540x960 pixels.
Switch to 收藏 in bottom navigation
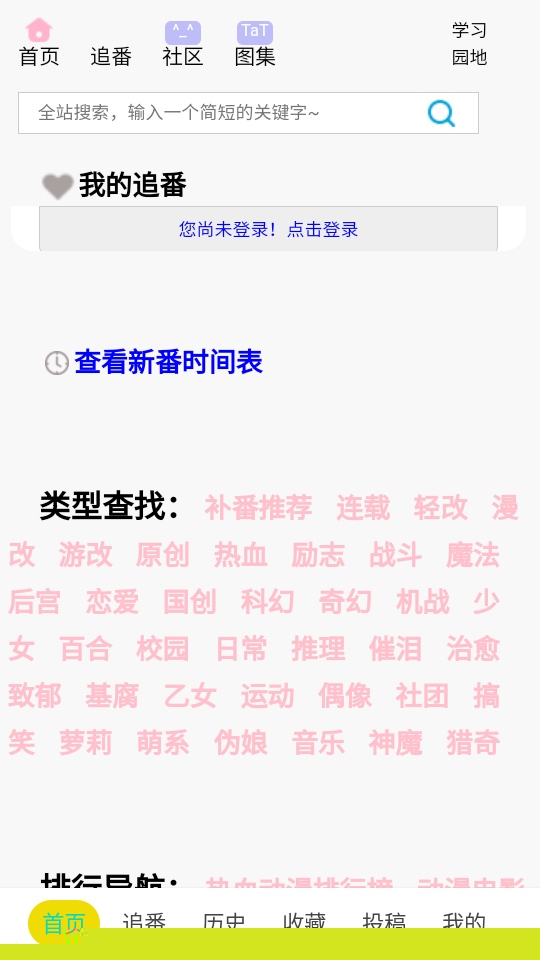(304, 921)
